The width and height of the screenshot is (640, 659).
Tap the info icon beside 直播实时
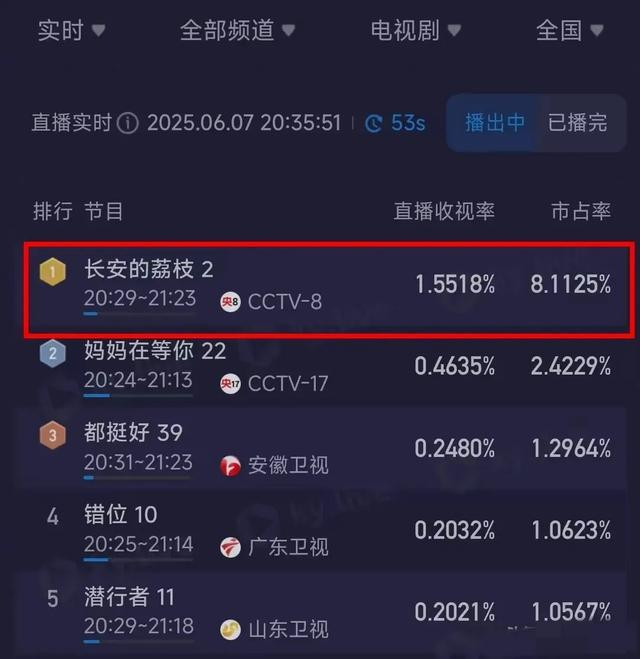[x=127, y=123]
